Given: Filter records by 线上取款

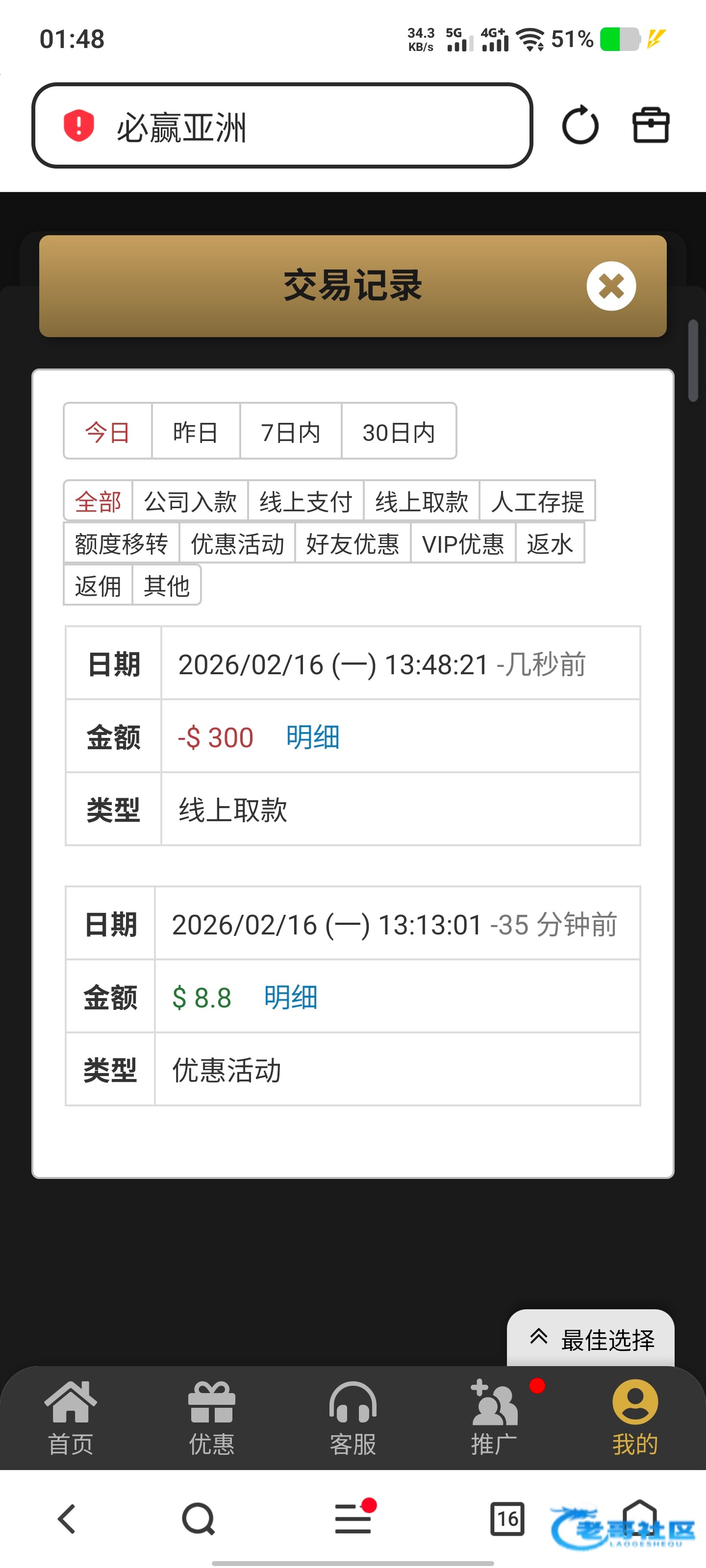Looking at the screenshot, I should coord(422,502).
